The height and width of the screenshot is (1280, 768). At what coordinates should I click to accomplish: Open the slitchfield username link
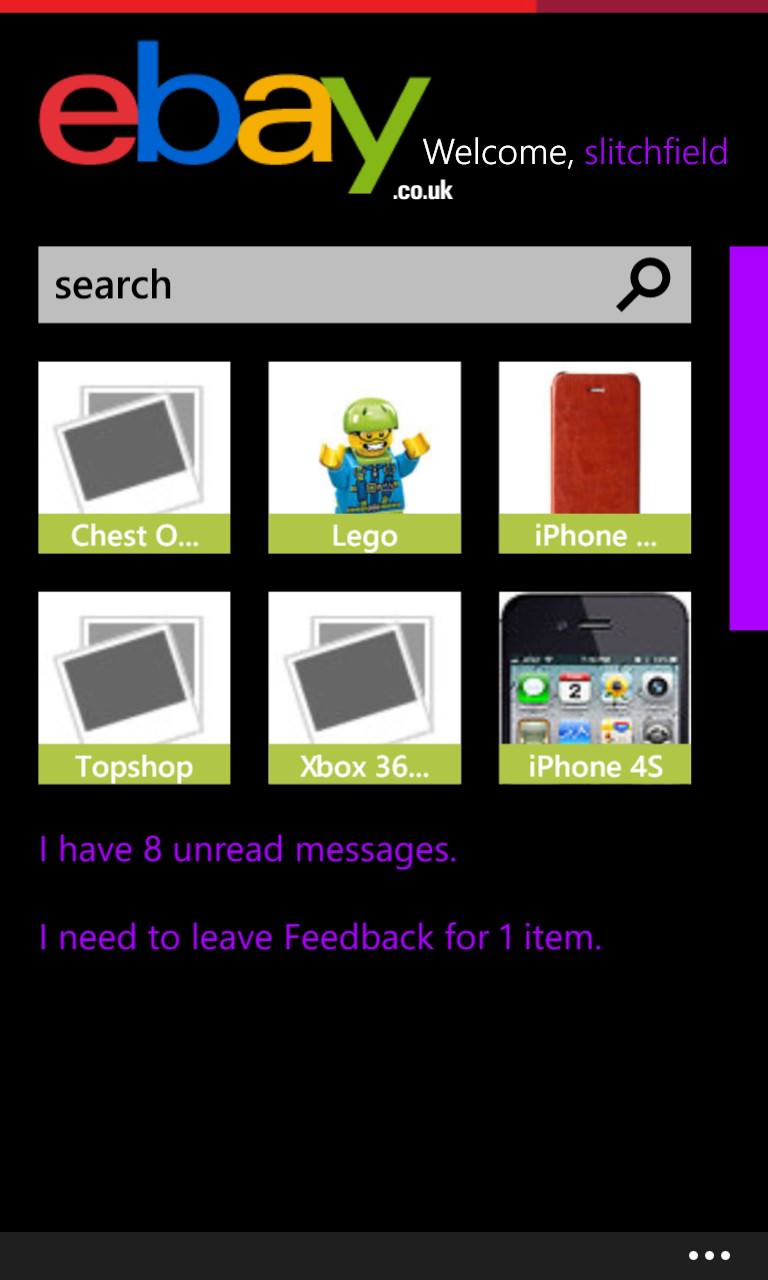[x=656, y=152]
